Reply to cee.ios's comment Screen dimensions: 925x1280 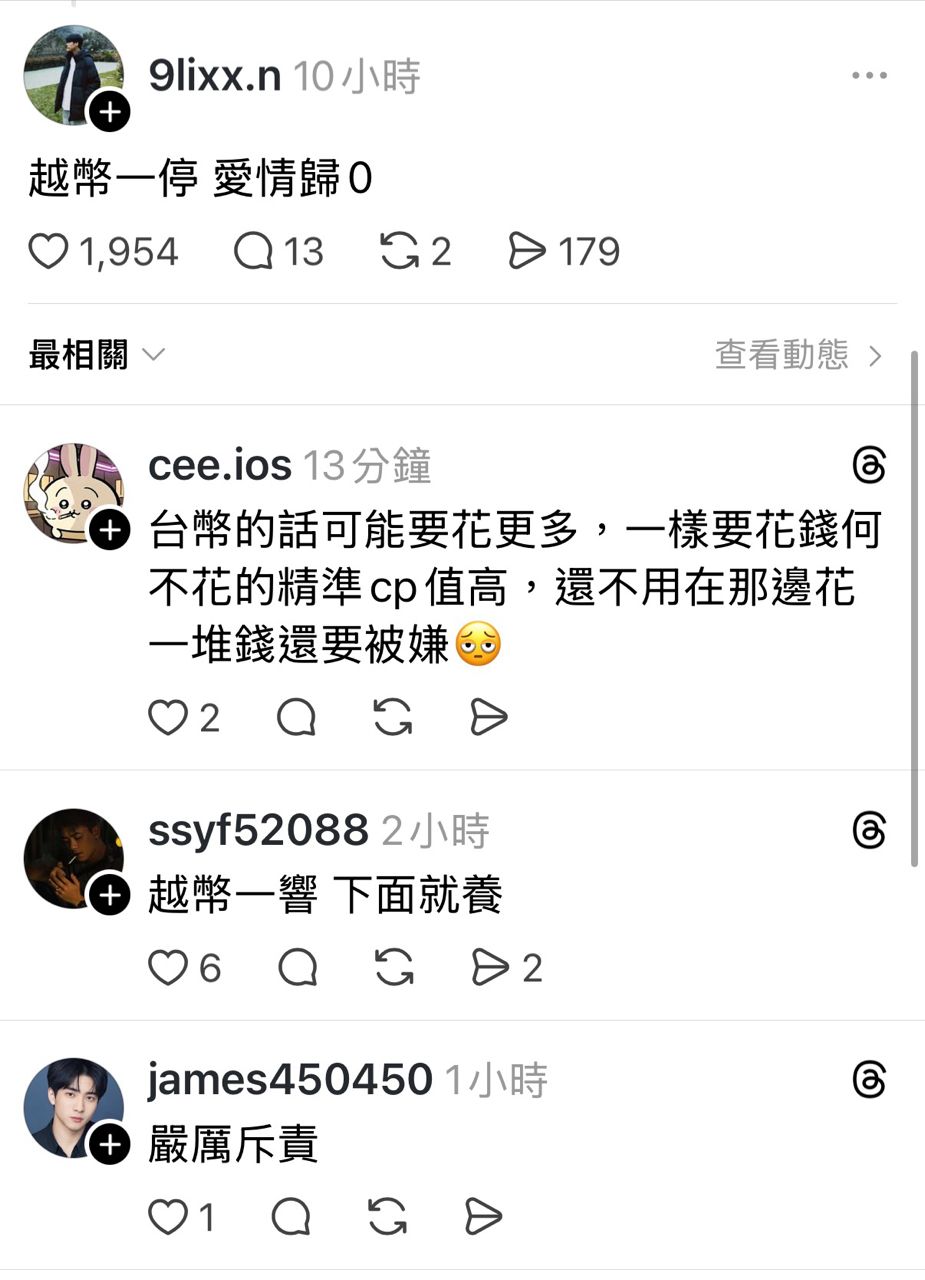(296, 717)
